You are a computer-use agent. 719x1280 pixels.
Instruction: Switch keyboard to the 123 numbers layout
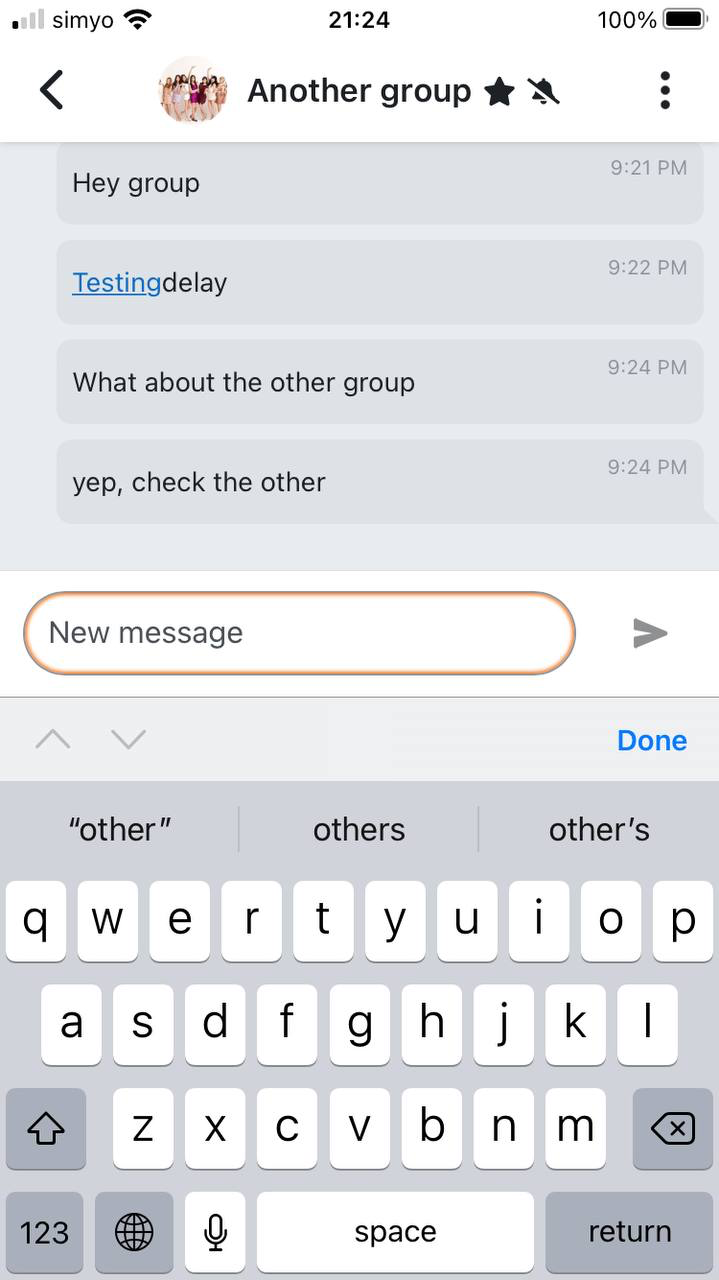point(45,1232)
